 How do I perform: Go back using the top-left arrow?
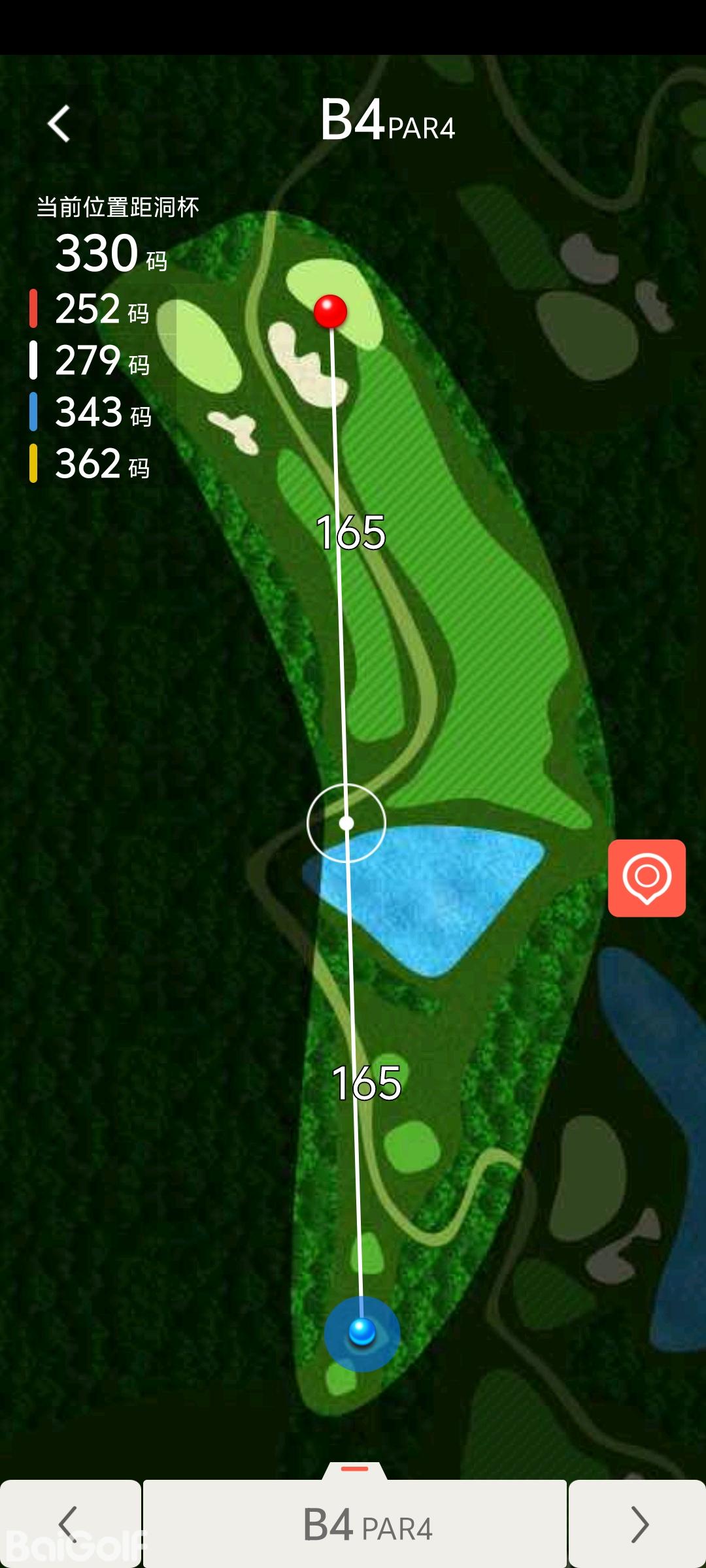pyautogui.click(x=59, y=123)
